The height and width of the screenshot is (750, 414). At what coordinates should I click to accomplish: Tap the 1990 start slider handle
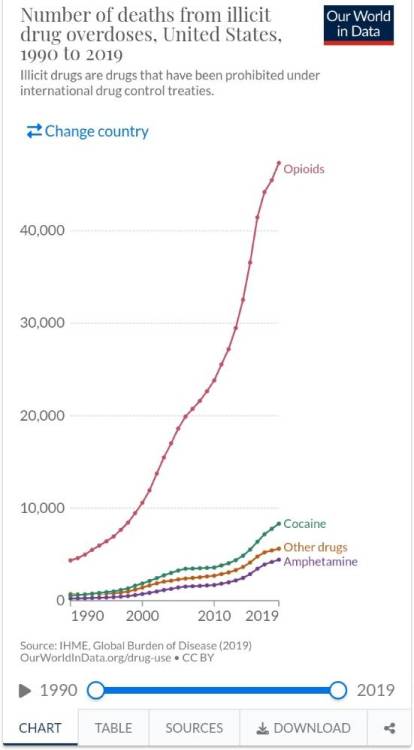click(x=96, y=690)
